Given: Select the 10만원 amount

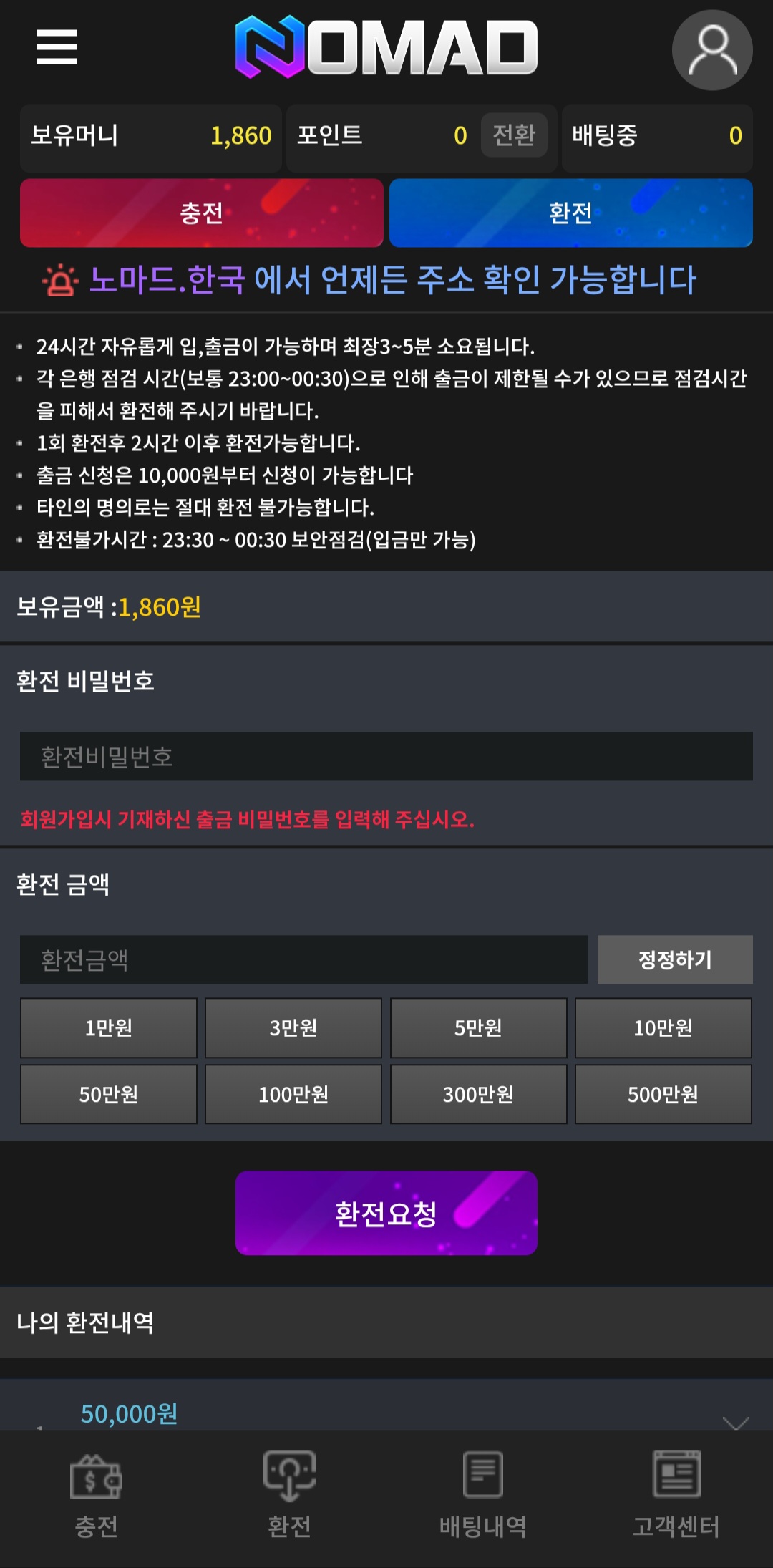Looking at the screenshot, I should [663, 1027].
